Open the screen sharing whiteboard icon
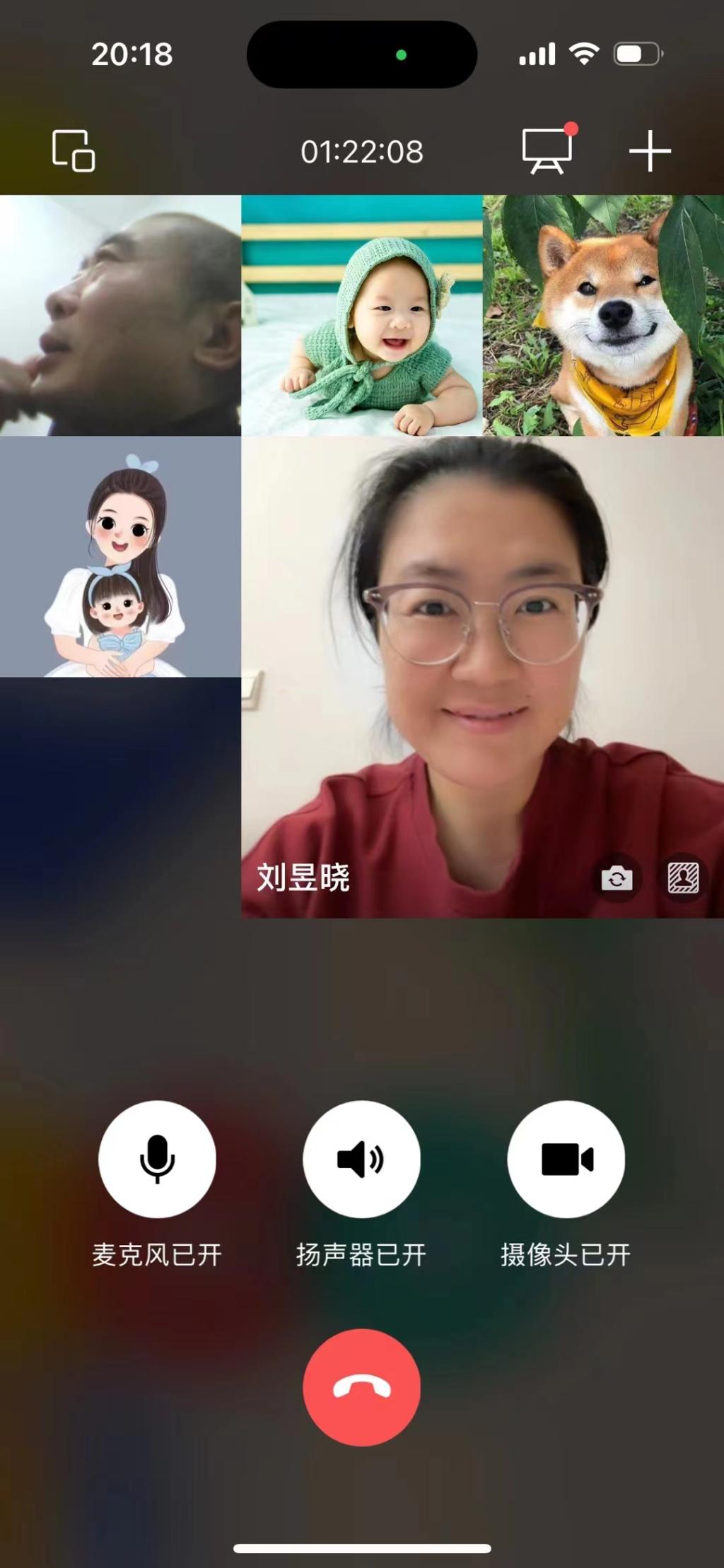The width and height of the screenshot is (724, 1568). 547,151
